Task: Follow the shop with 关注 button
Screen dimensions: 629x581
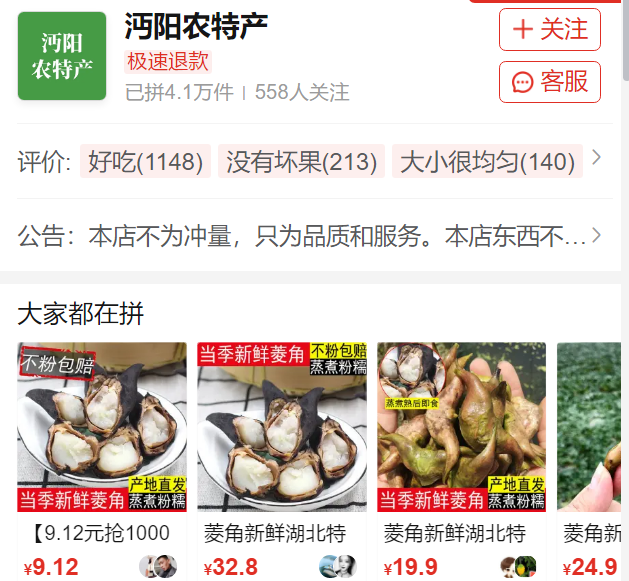Action: [x=549, y=30]
